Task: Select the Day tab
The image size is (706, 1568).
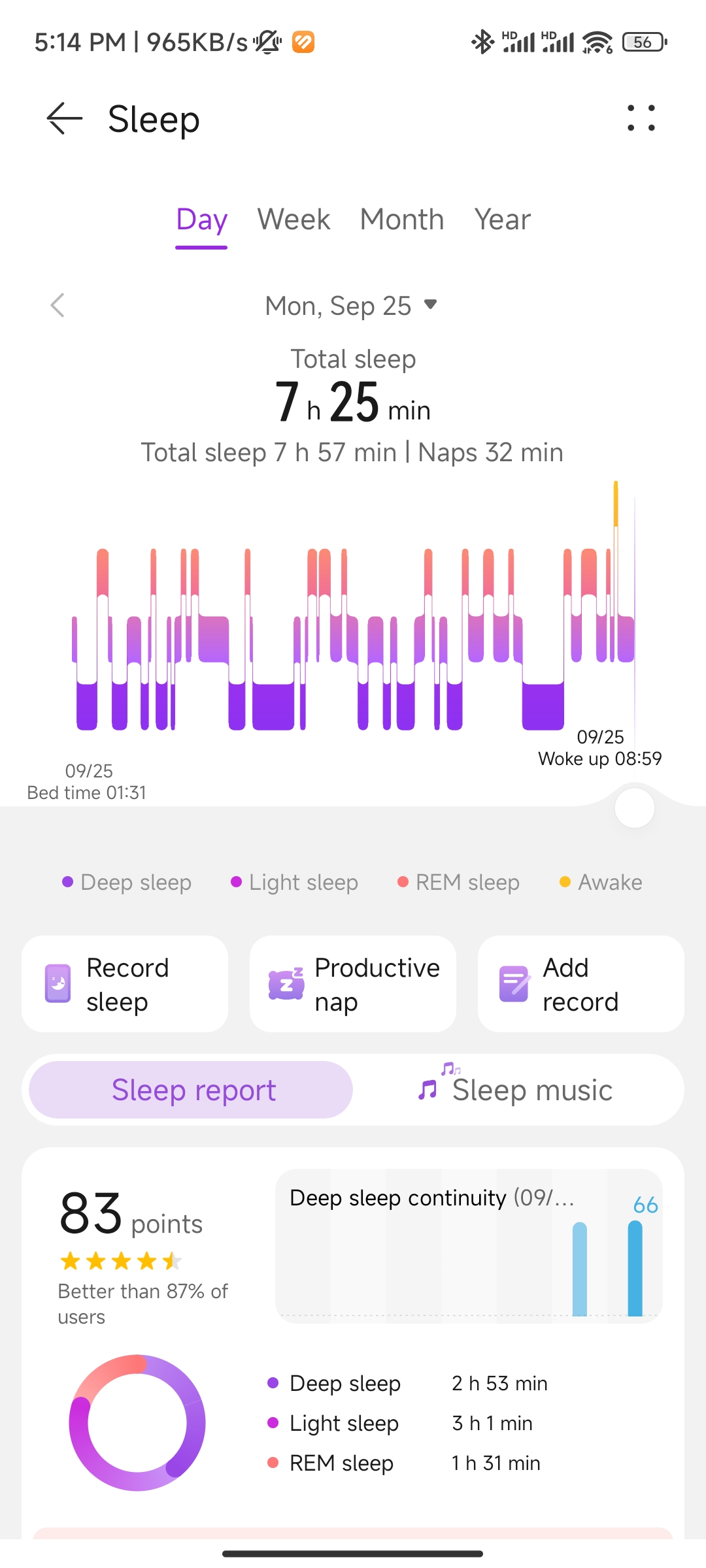Action: [201, 220]
